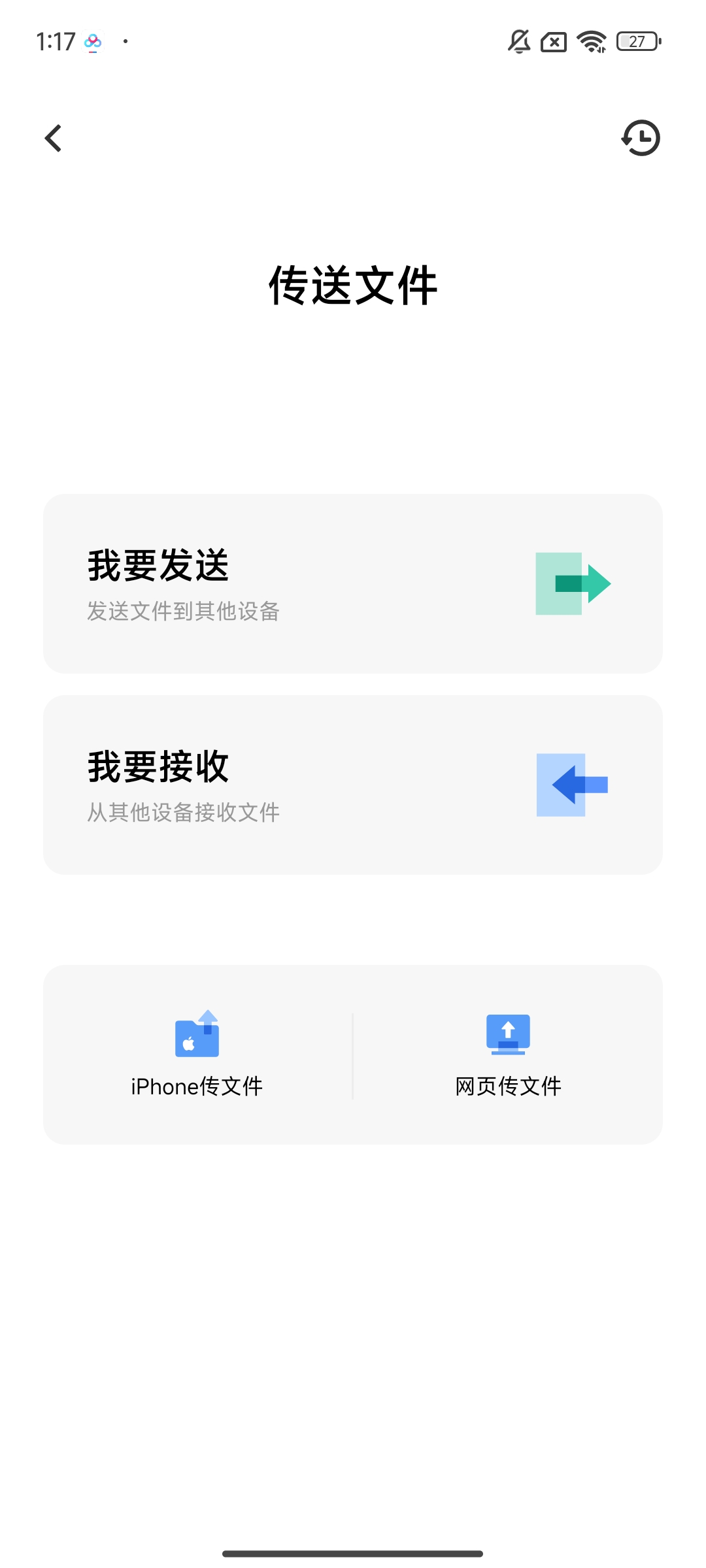Open iPhone传文件 option

coord(197,1054)
